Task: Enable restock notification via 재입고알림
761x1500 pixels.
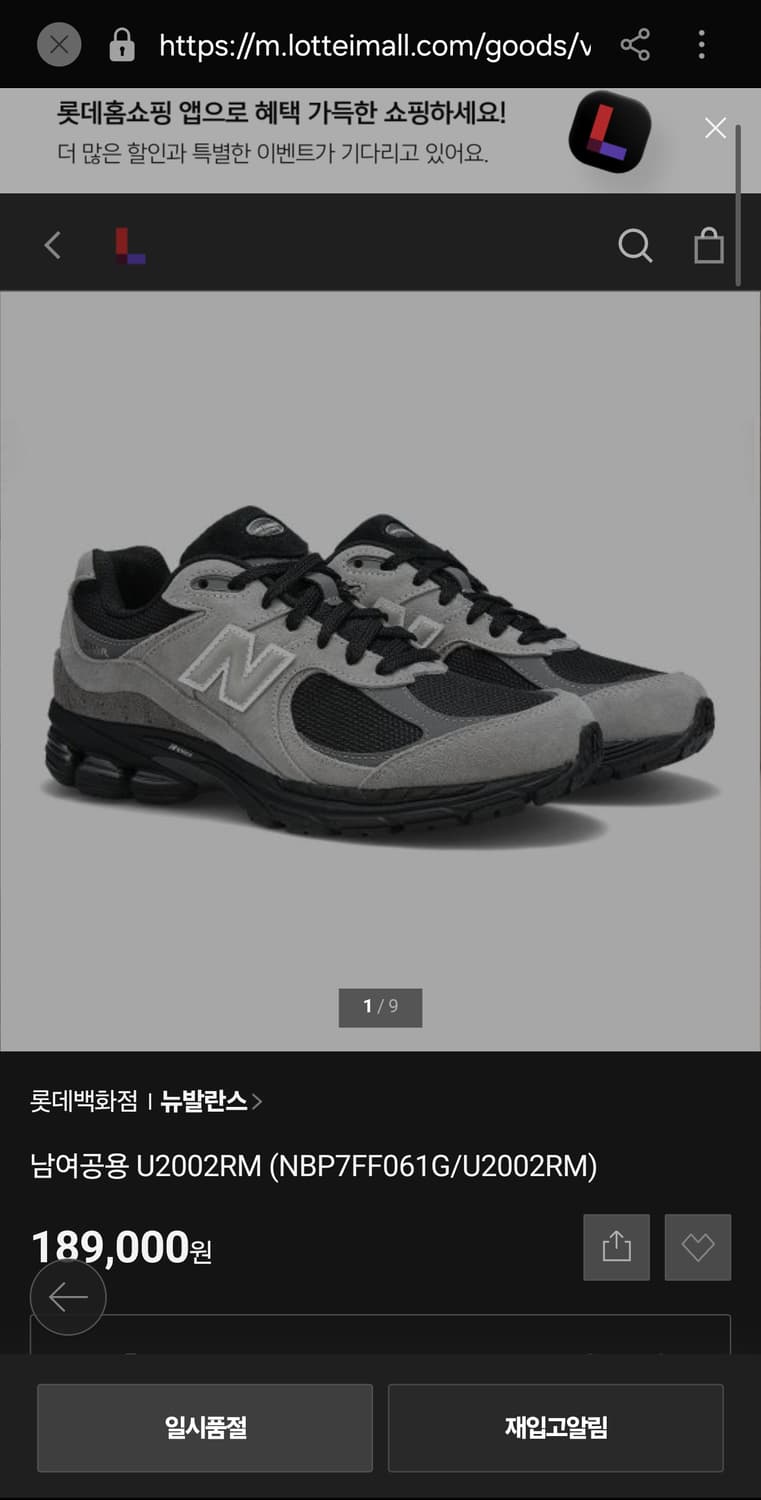Action: point(555,1428)
